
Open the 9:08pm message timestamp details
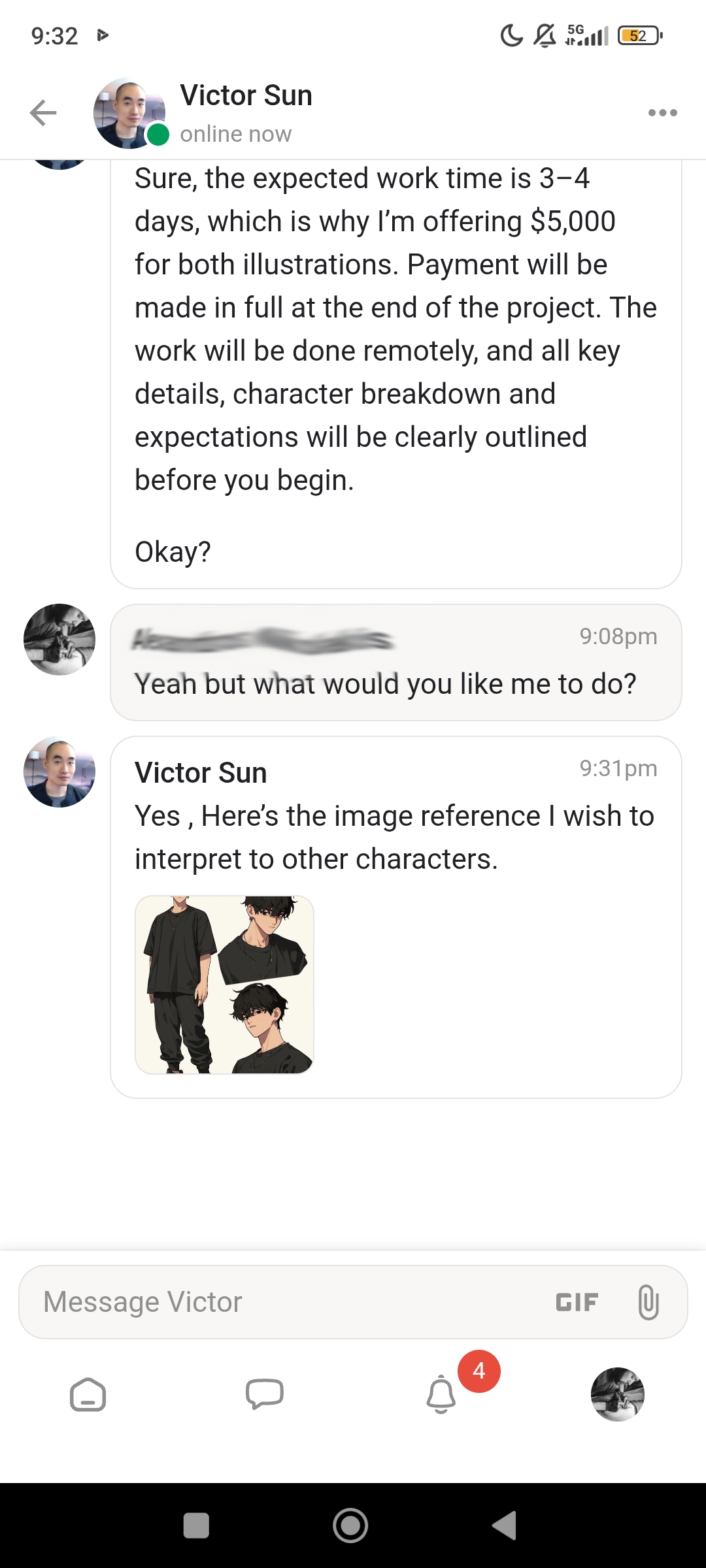click(x=618, y=636)
